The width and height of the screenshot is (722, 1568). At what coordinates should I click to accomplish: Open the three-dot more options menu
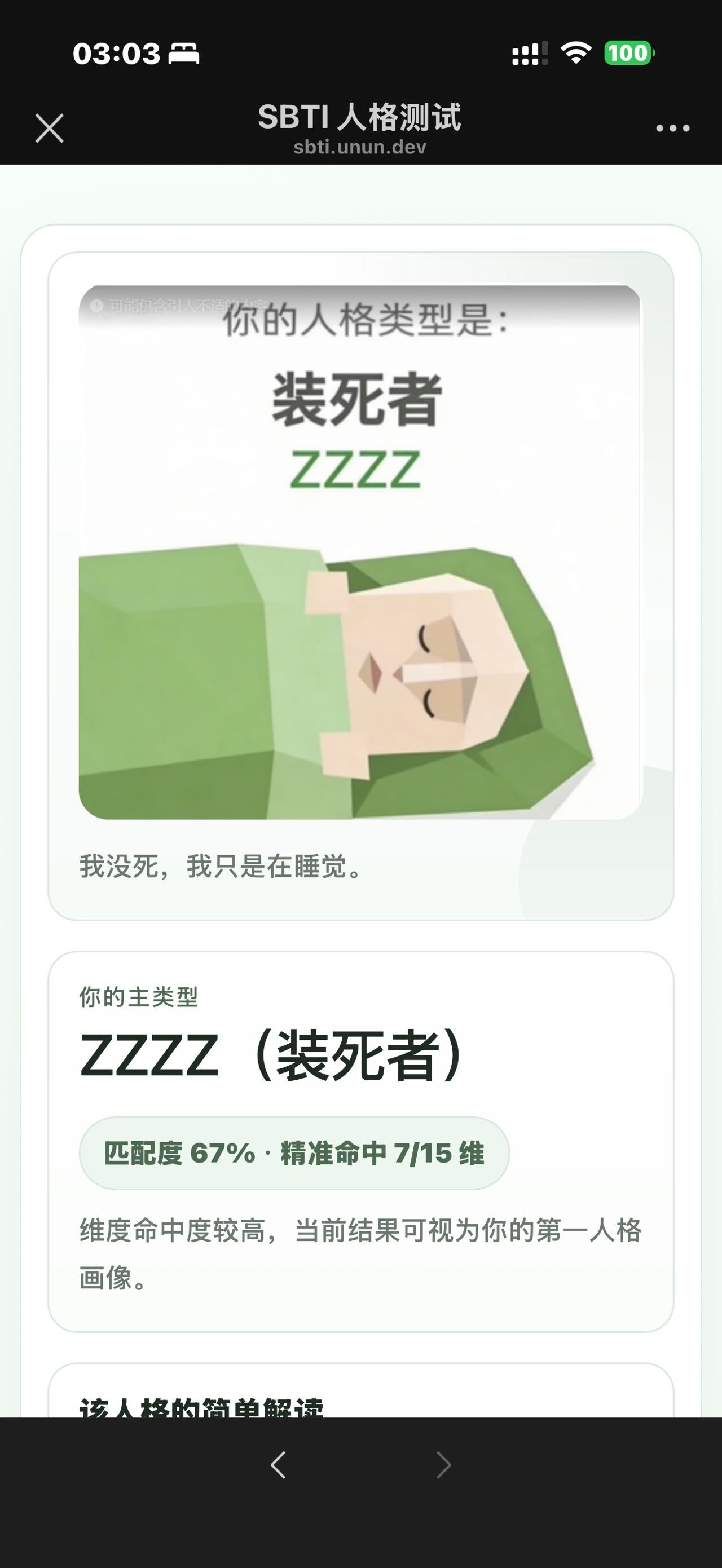673,129
